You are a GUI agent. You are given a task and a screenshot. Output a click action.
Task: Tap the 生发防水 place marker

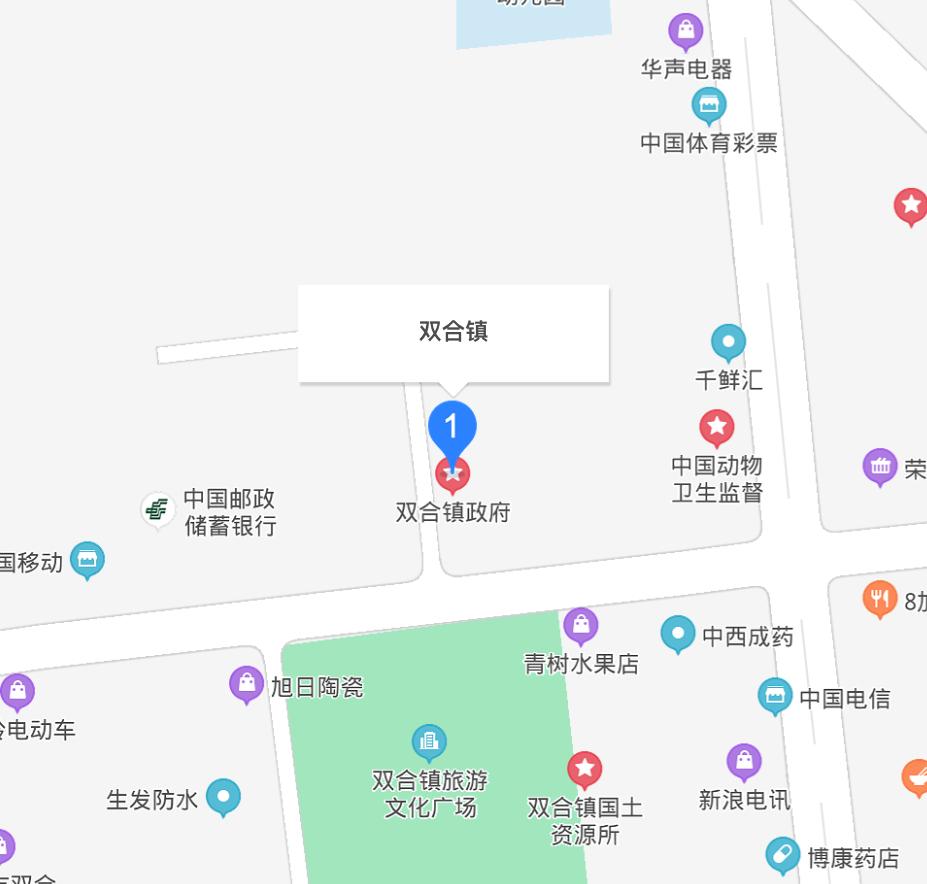tap(223, 797)
